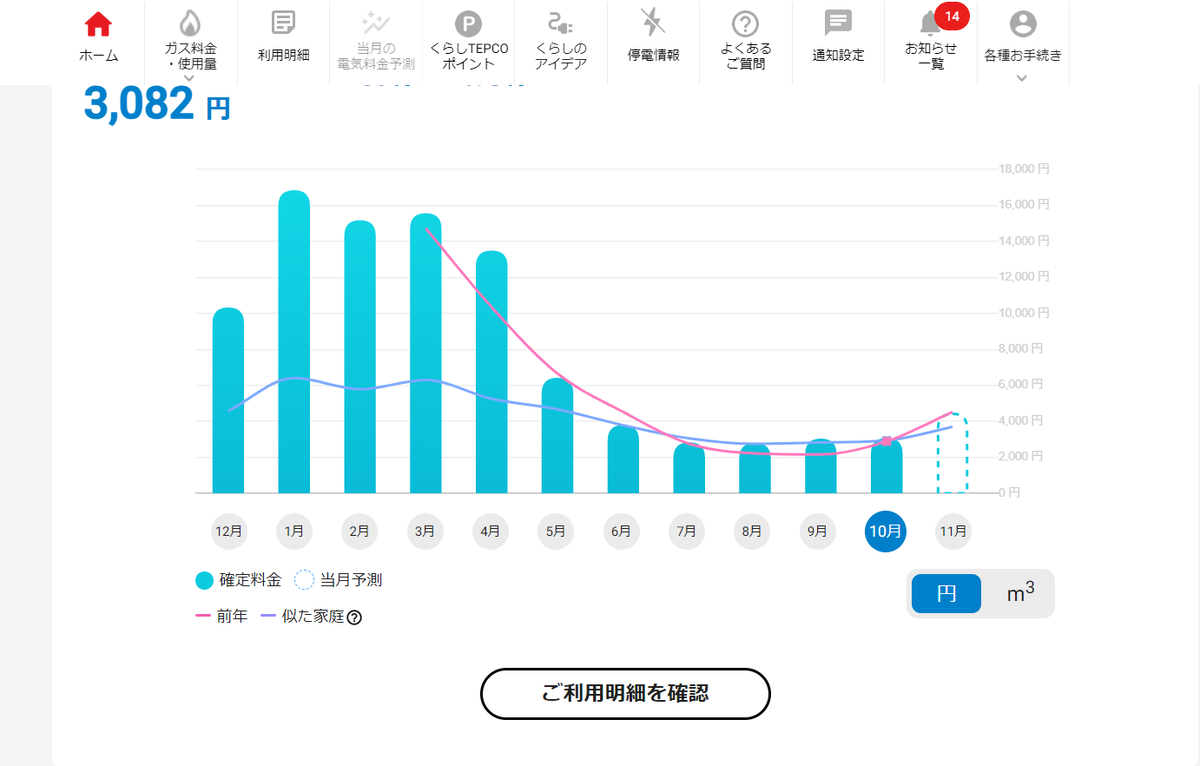The height and width of the screenshot is (766, 1200).
Task: Open くらしTEPCOポイント
Action: [x=468, y=42]
